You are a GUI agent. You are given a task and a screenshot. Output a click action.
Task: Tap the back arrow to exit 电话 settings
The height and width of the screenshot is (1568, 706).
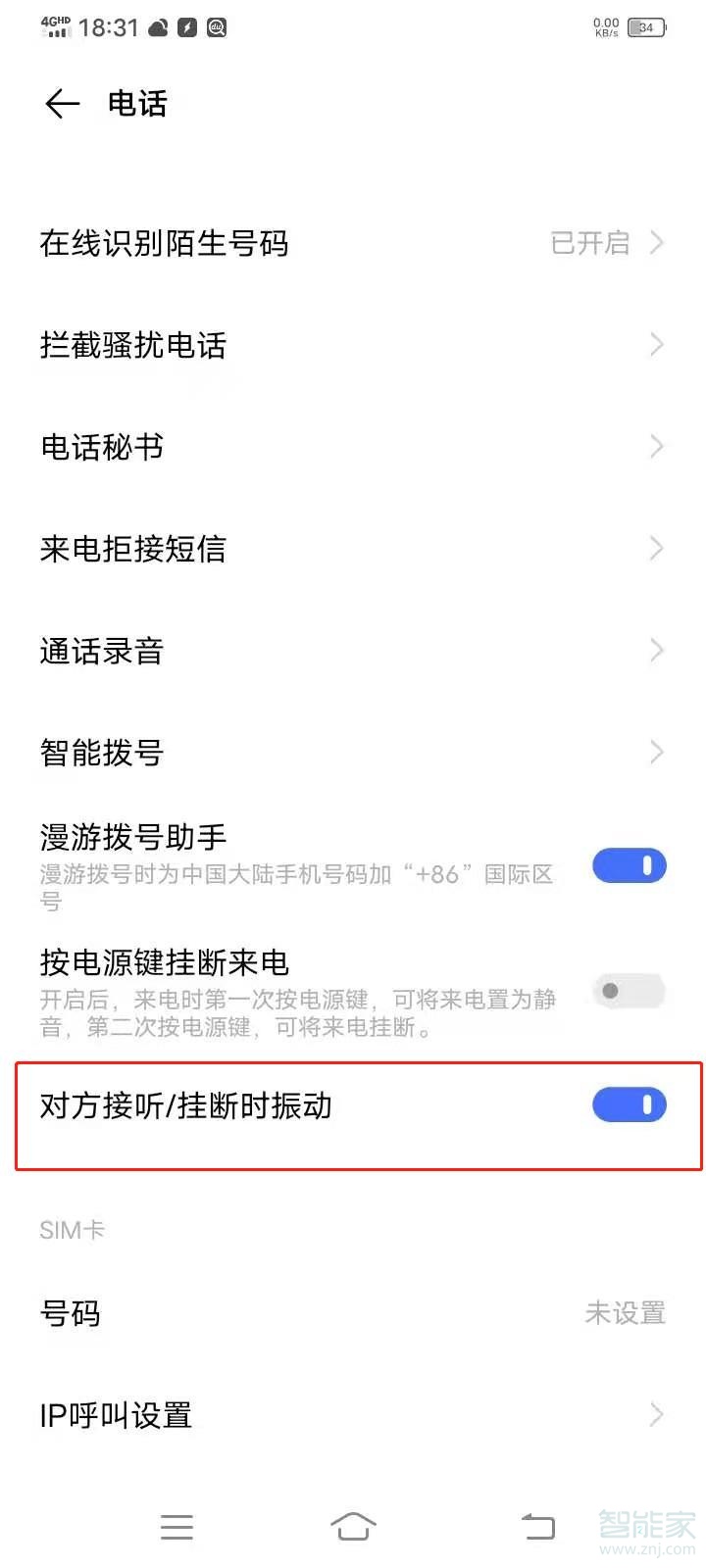[x=61, y=104]
